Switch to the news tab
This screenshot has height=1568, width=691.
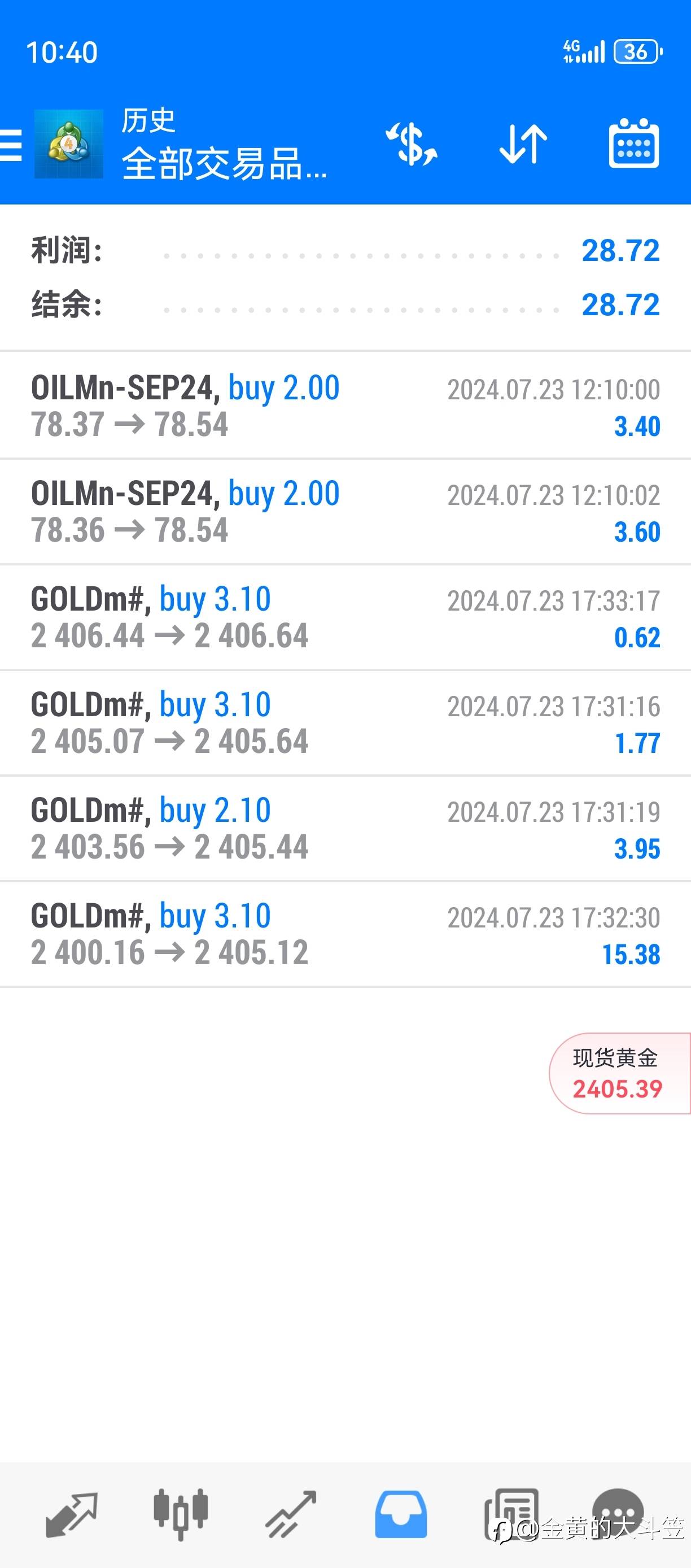(511, 1514)
